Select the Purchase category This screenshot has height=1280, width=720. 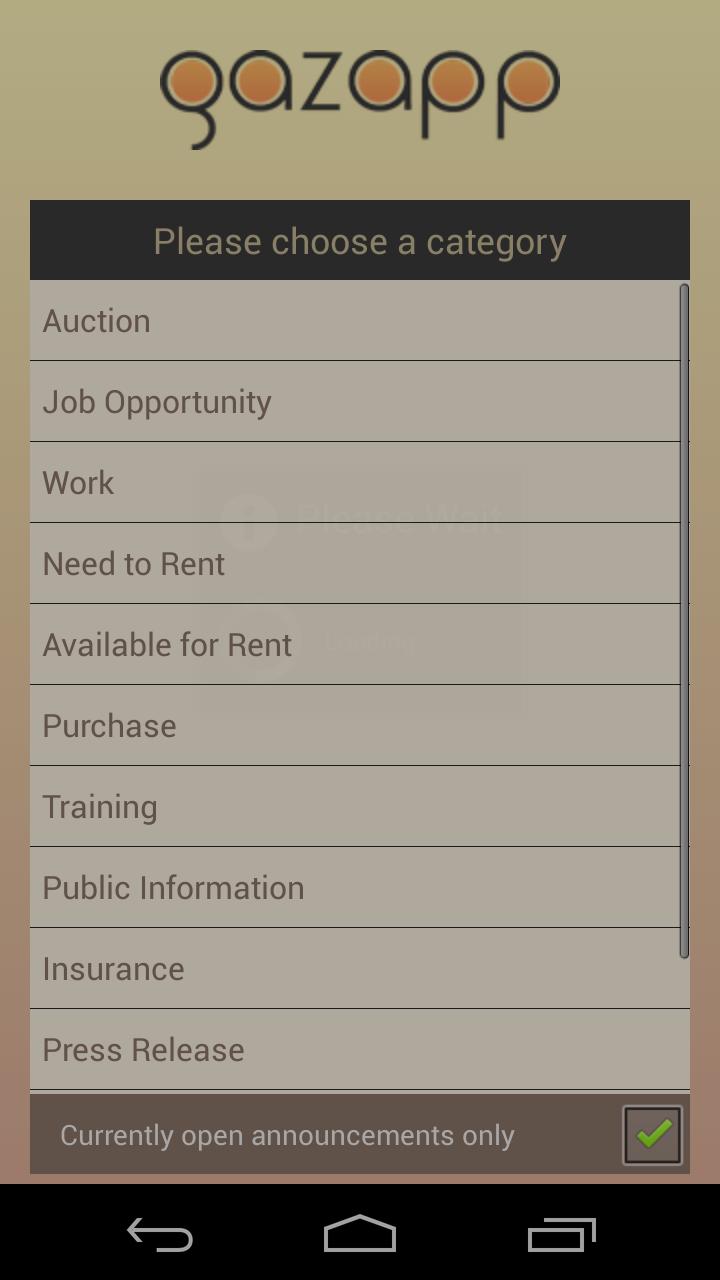pos(360,725)
